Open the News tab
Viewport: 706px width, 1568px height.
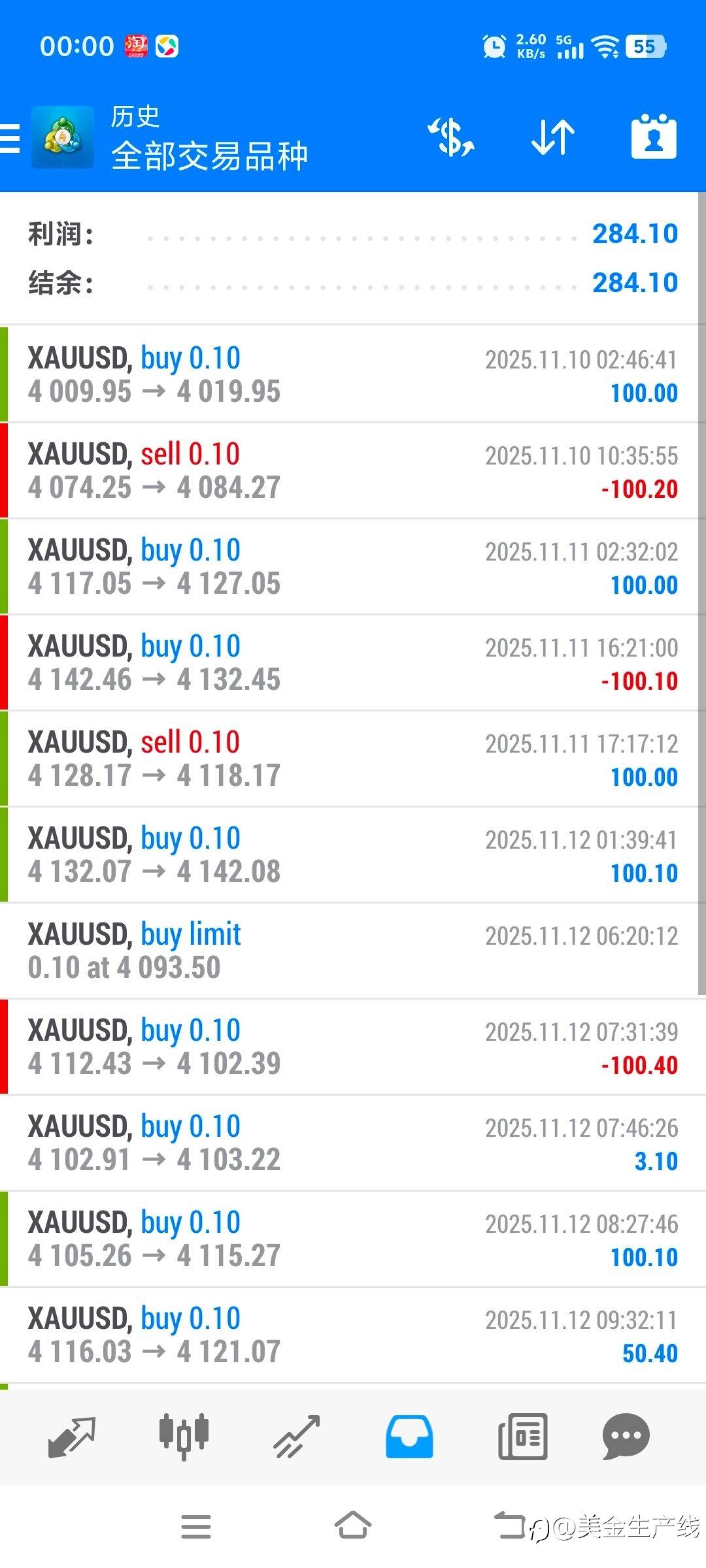point(522,1437)
